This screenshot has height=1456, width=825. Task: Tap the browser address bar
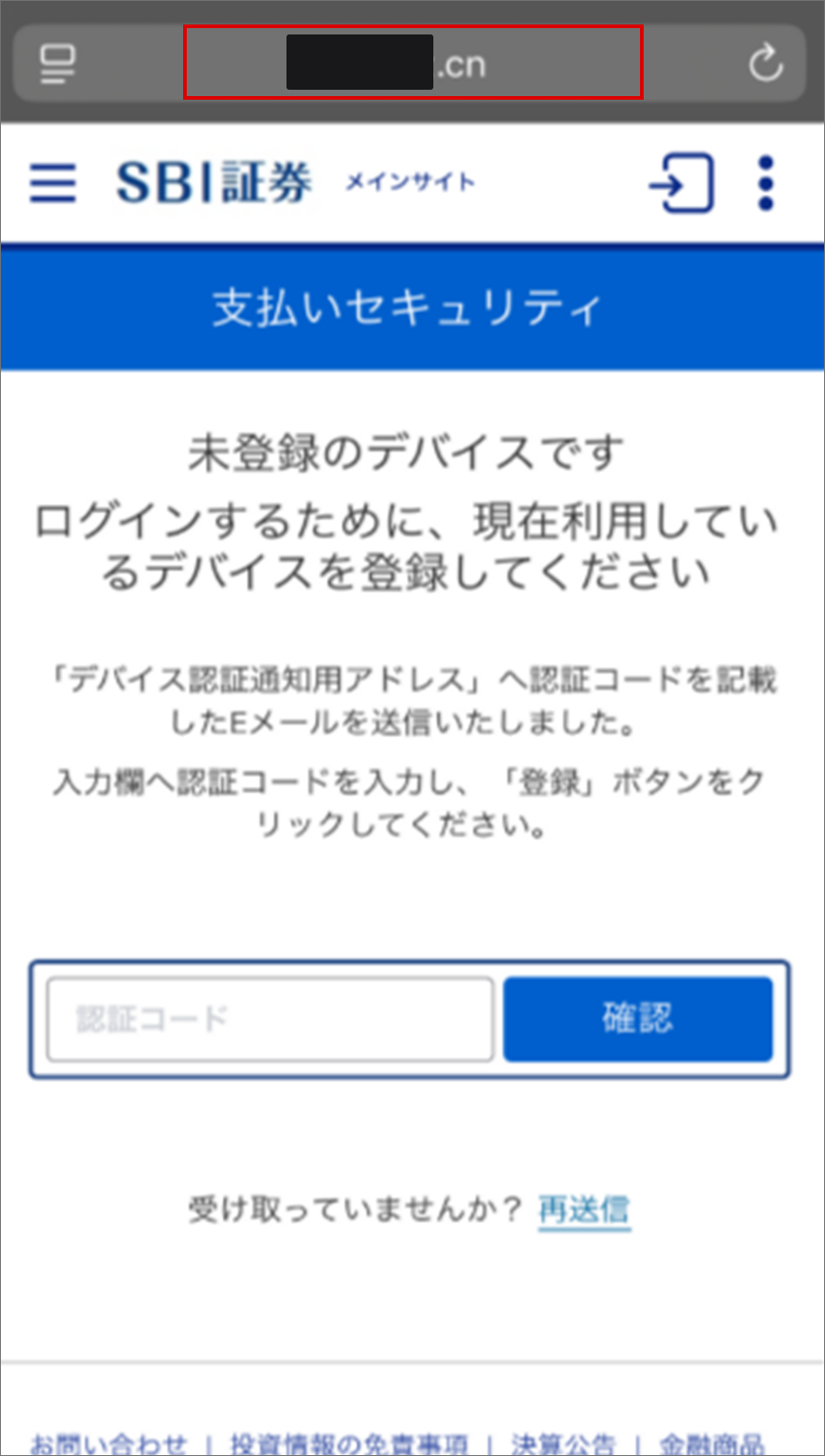[413, 63]
